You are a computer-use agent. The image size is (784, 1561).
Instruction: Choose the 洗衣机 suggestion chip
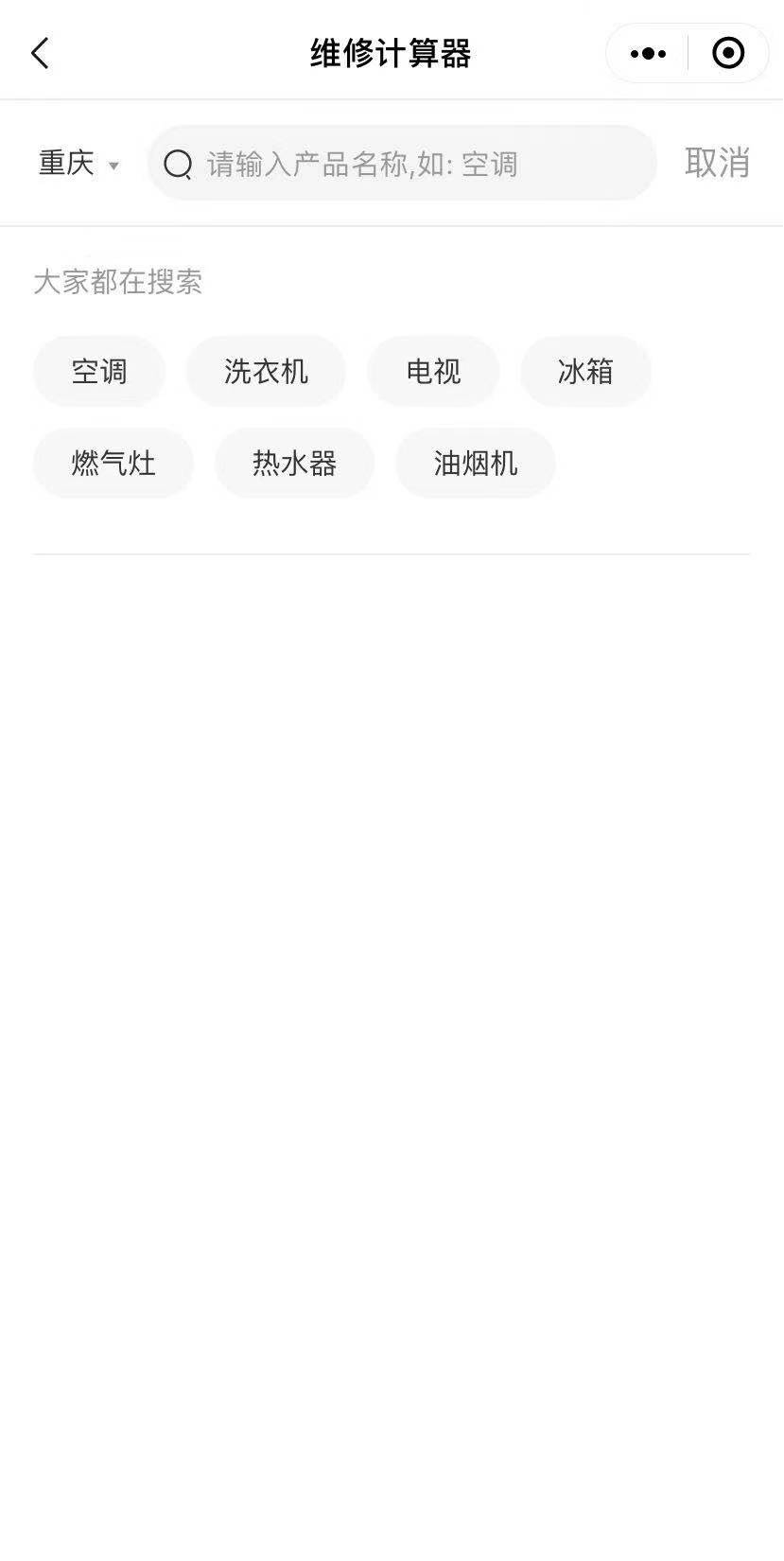tap(266, 372)
